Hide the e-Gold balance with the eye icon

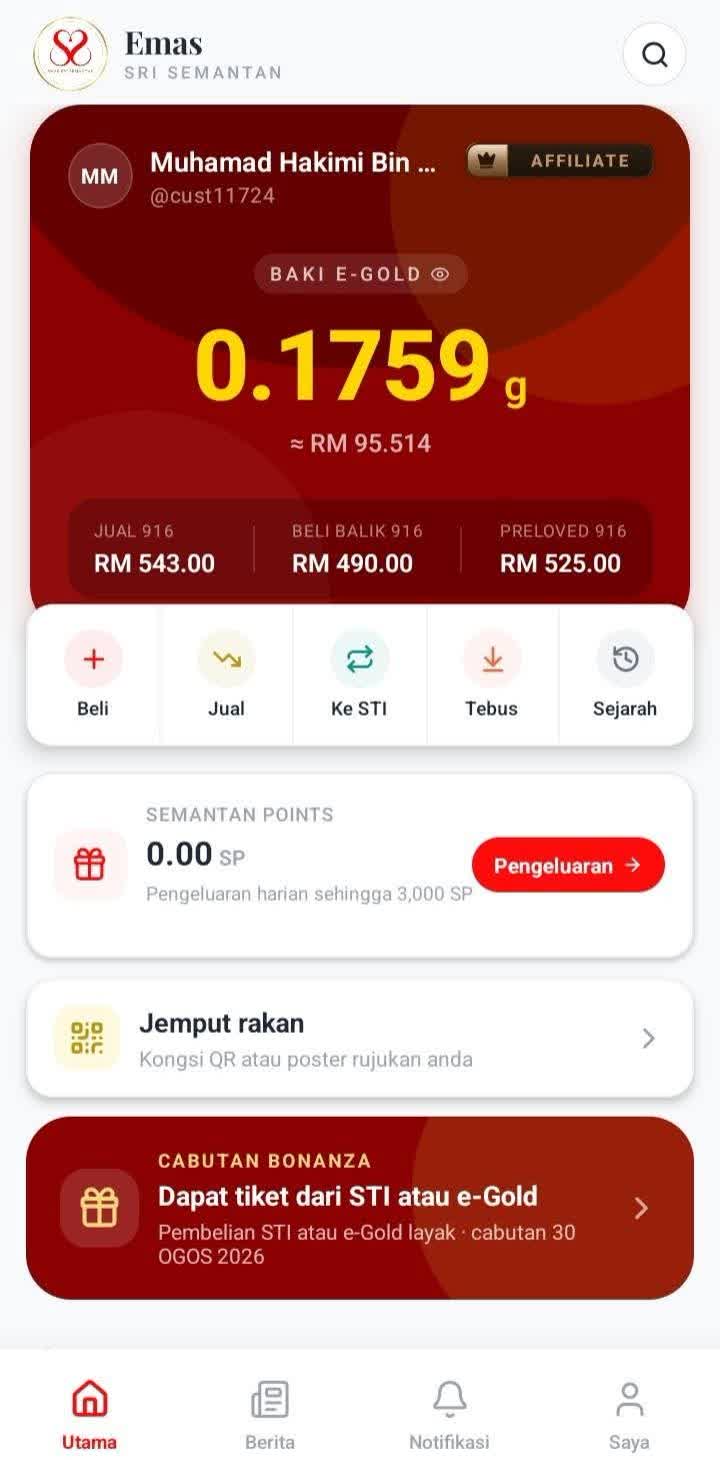[440, 274]
